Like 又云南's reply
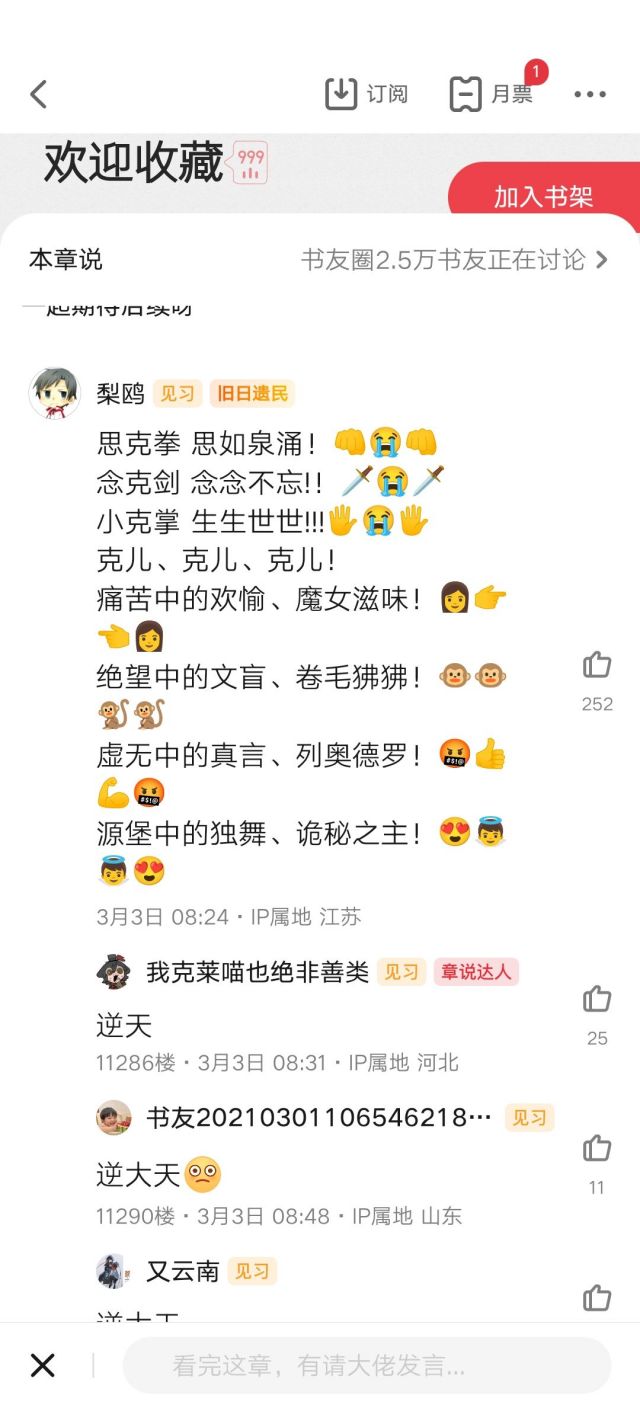 click(597, 1297)
